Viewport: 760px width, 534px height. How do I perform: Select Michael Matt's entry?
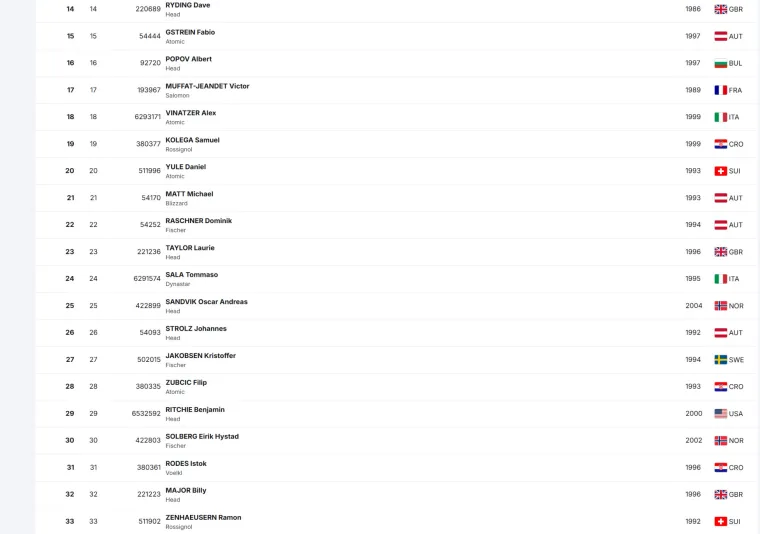pyautogui.click(x=189, y=194)
